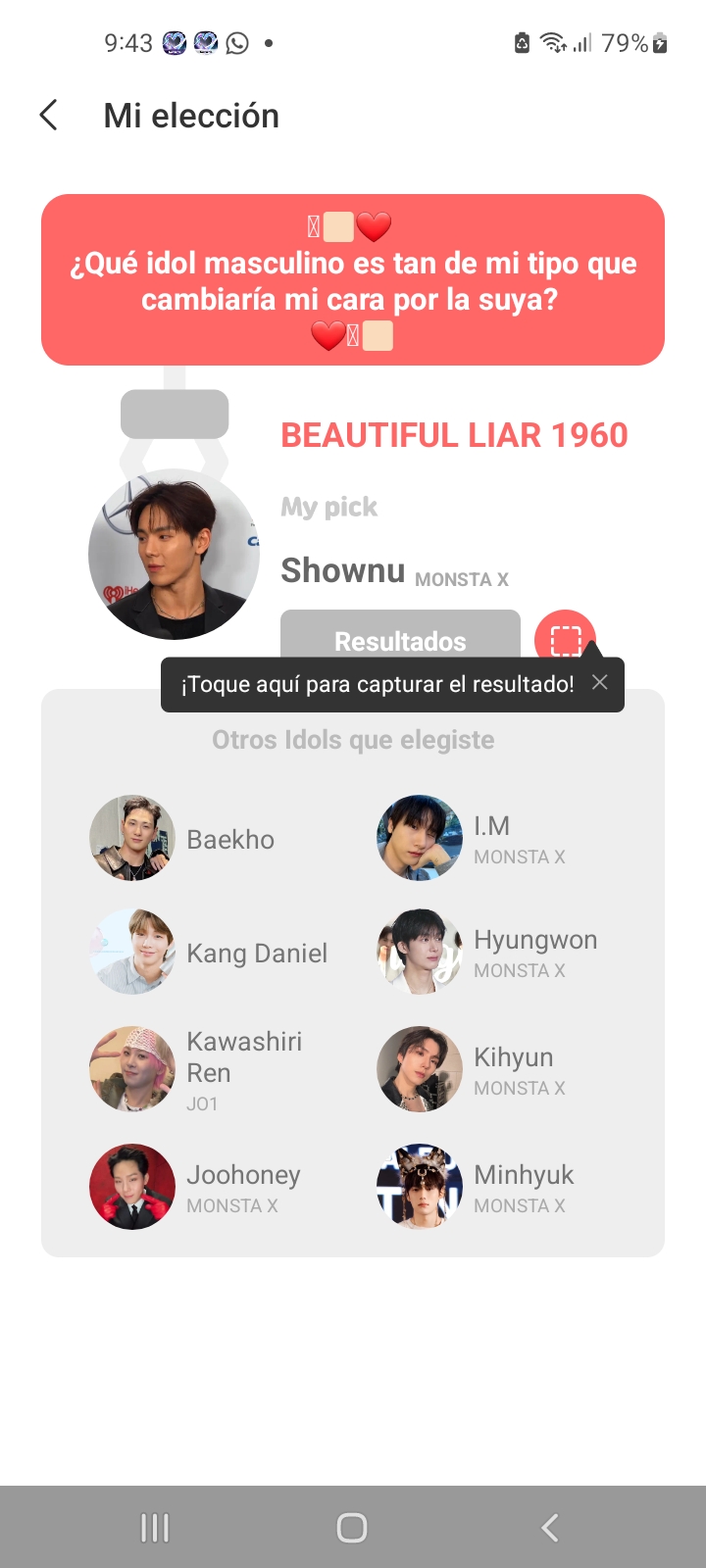This screenshot has width=706, height=1568.
Task: Tap the red question banner
Action: tap(353, 278)
